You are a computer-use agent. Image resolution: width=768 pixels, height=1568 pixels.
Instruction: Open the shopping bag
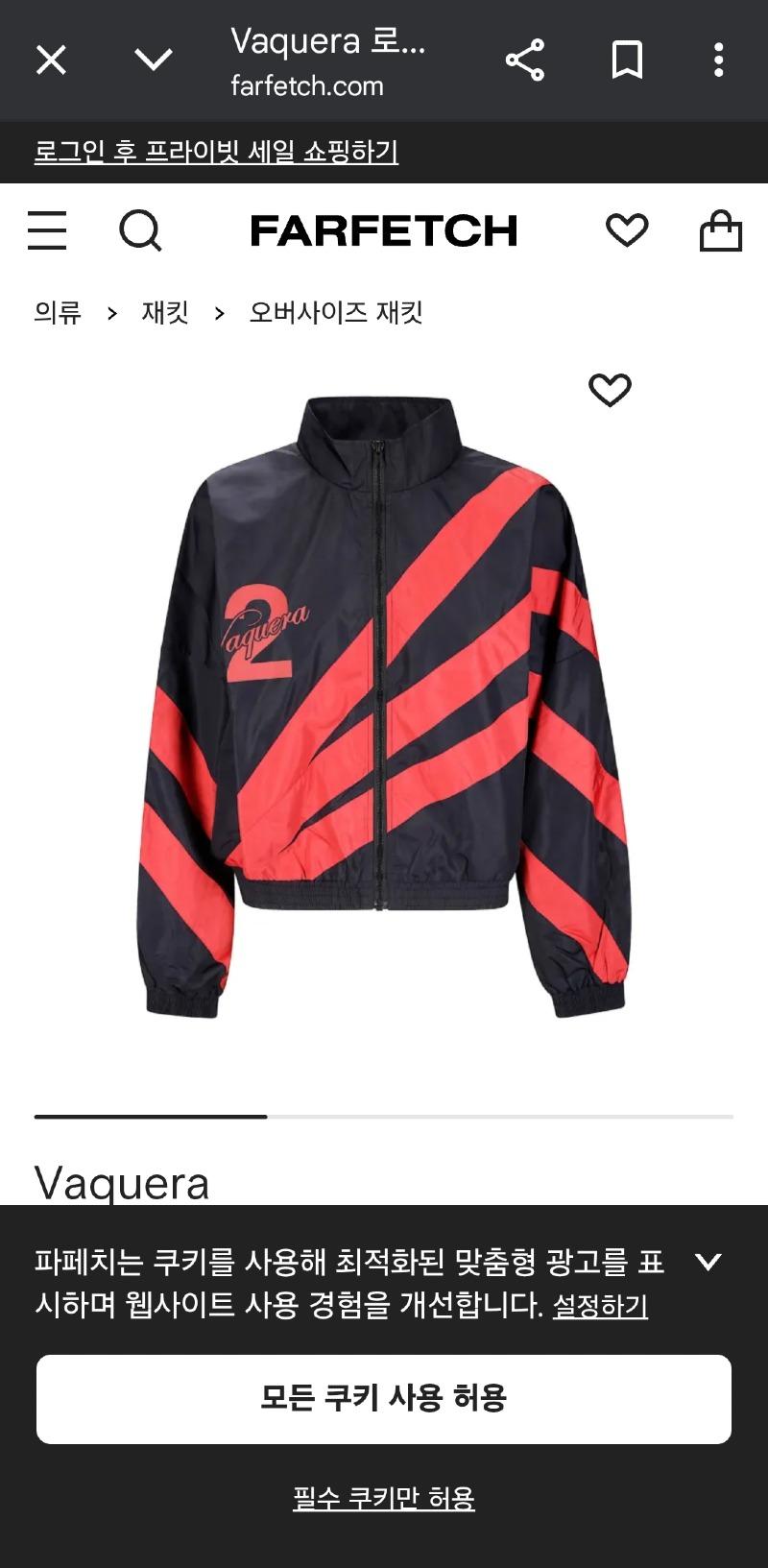pyautogui.click(x=720, y=230)
